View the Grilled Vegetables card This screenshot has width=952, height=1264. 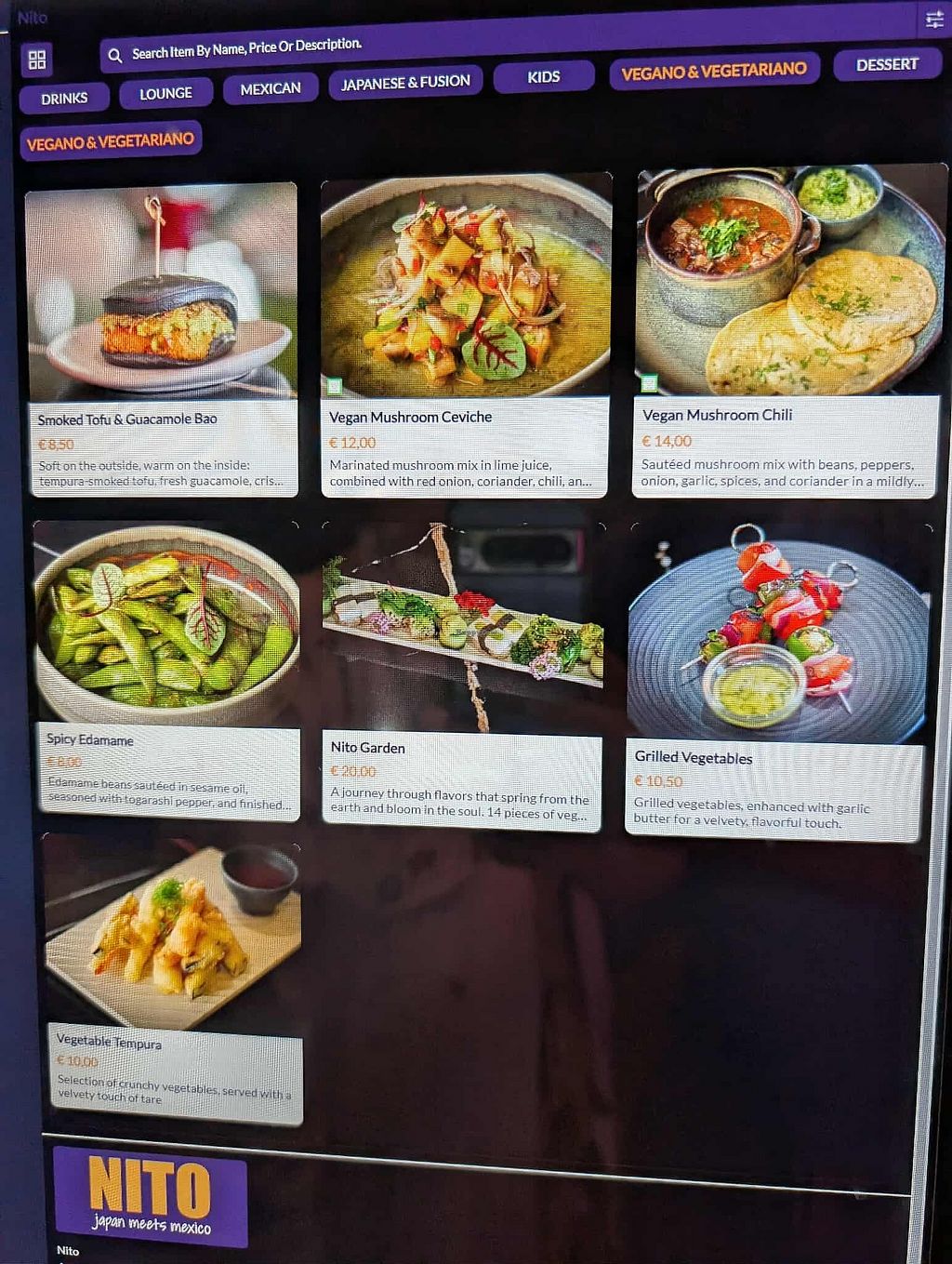[x=776, y=684]
